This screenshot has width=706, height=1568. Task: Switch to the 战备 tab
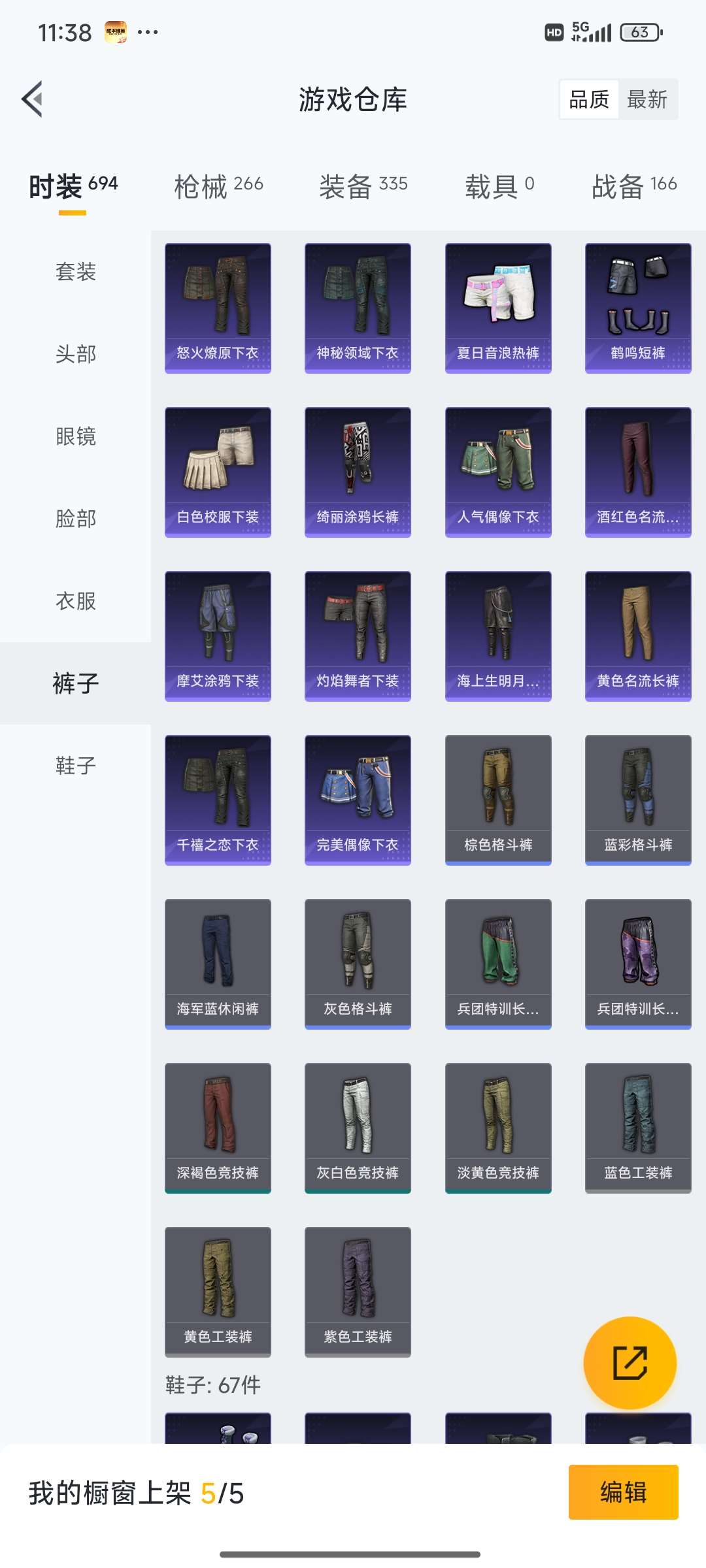[633, 185]
